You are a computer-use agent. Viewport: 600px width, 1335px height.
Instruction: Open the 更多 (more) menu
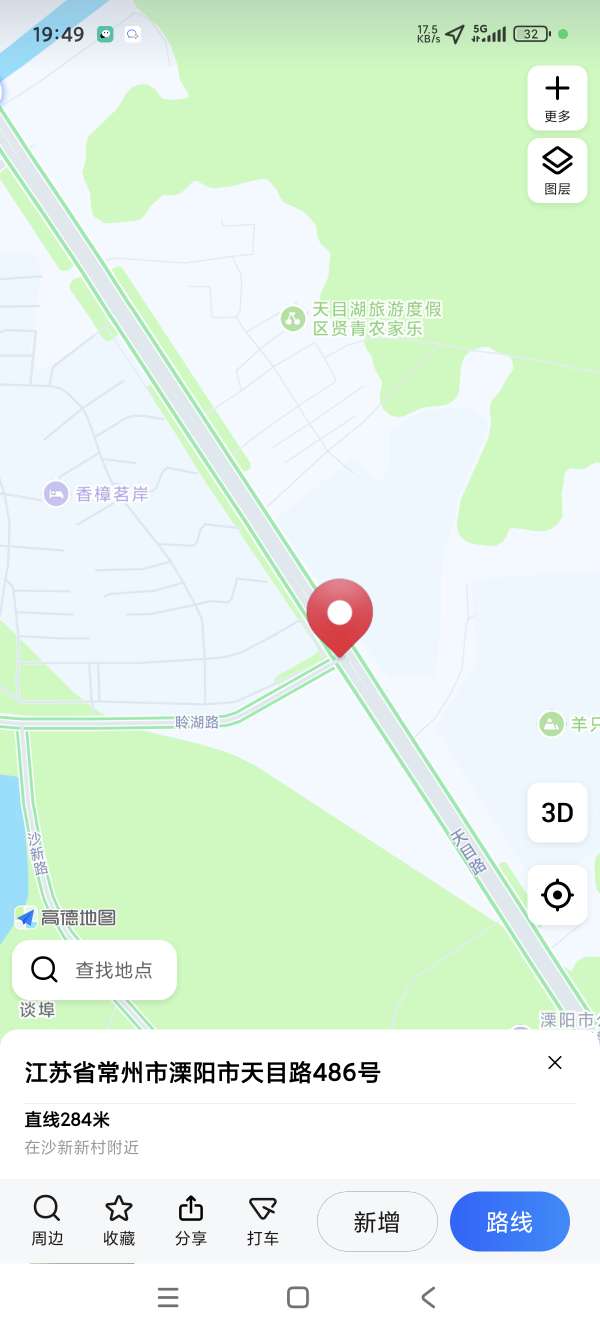click(x=557, y=98)
